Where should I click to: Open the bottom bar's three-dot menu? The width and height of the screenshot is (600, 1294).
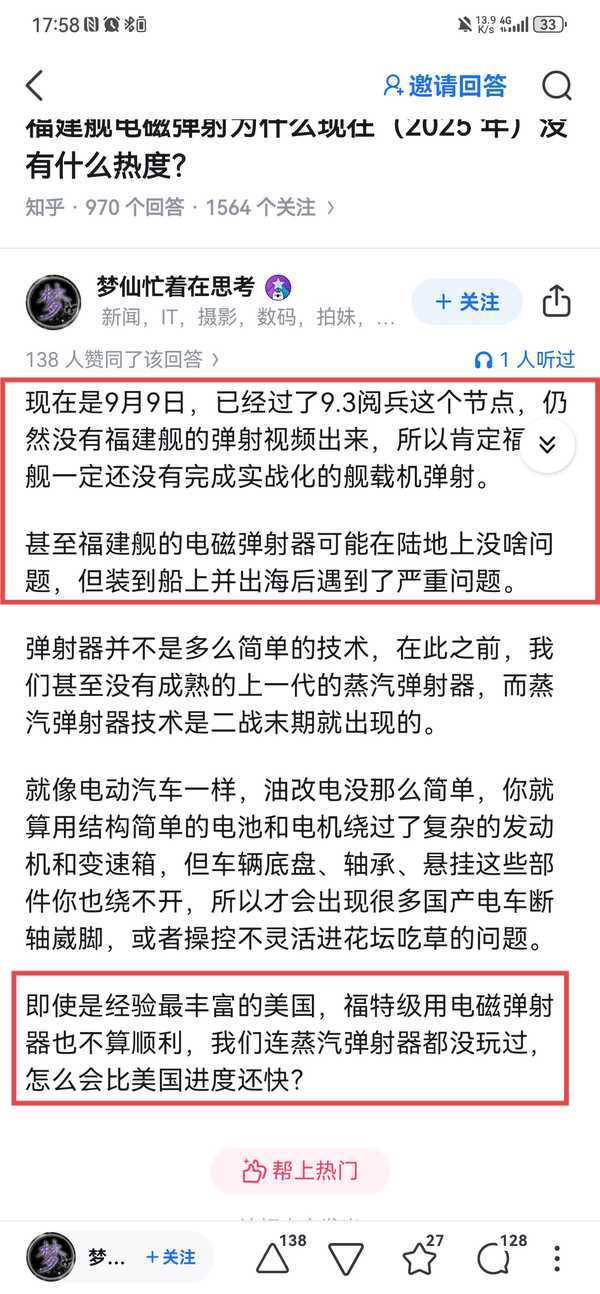pyautogui.click(x=557, y=1258)
